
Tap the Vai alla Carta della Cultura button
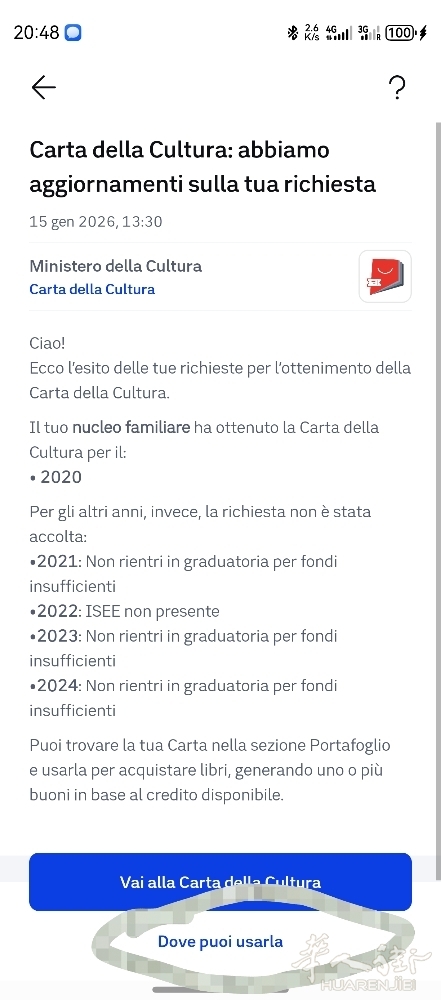pyautogui.click(x=220, y=881)
